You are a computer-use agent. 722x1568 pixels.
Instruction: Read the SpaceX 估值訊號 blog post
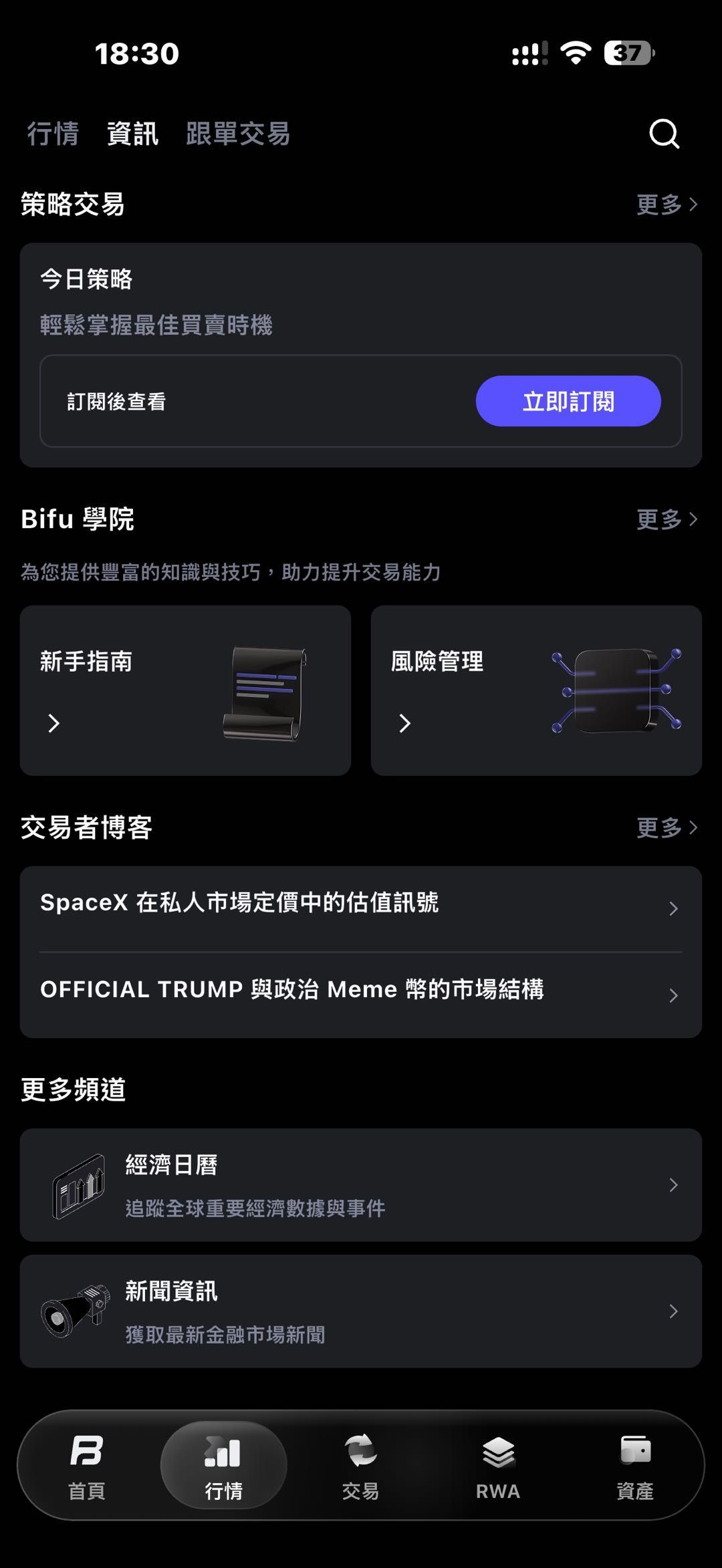361,908
